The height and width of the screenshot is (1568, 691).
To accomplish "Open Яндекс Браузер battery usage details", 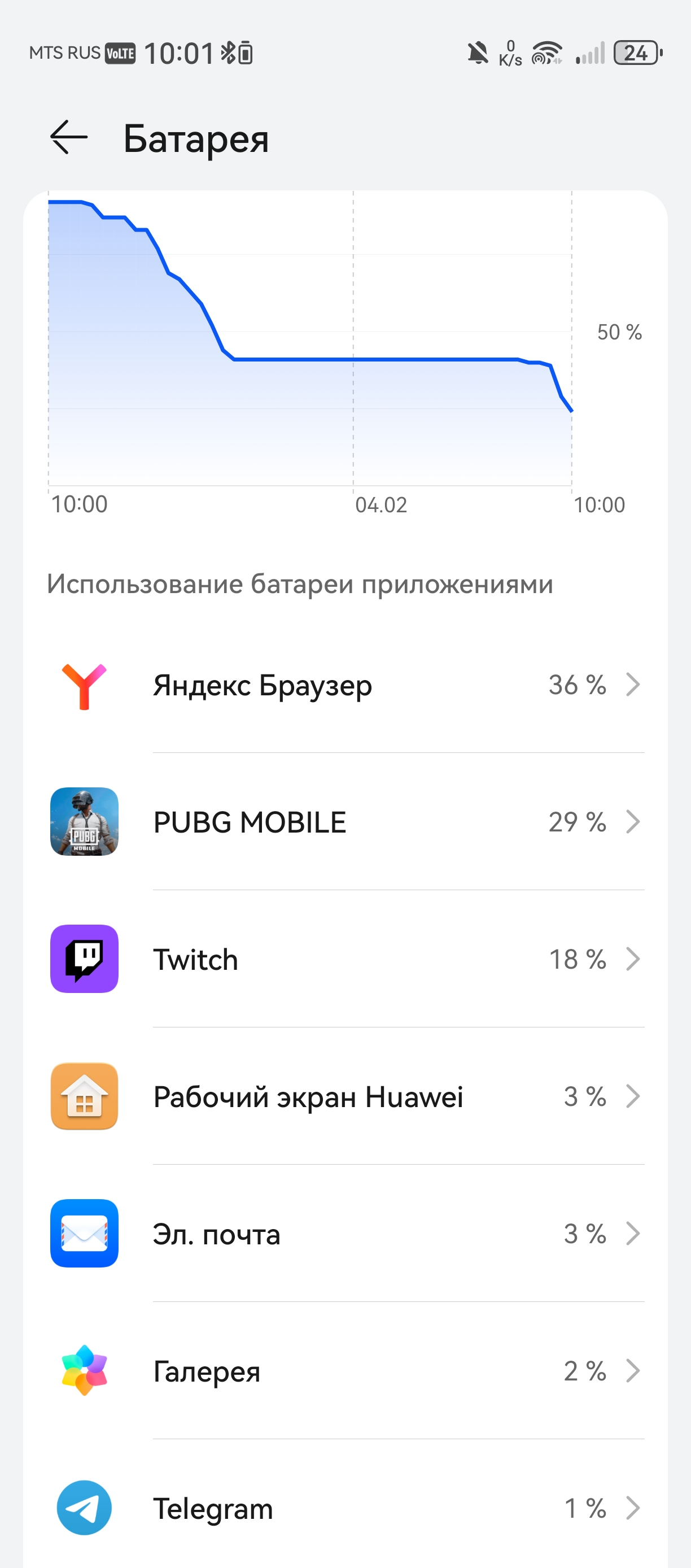I will click(345, 685).
